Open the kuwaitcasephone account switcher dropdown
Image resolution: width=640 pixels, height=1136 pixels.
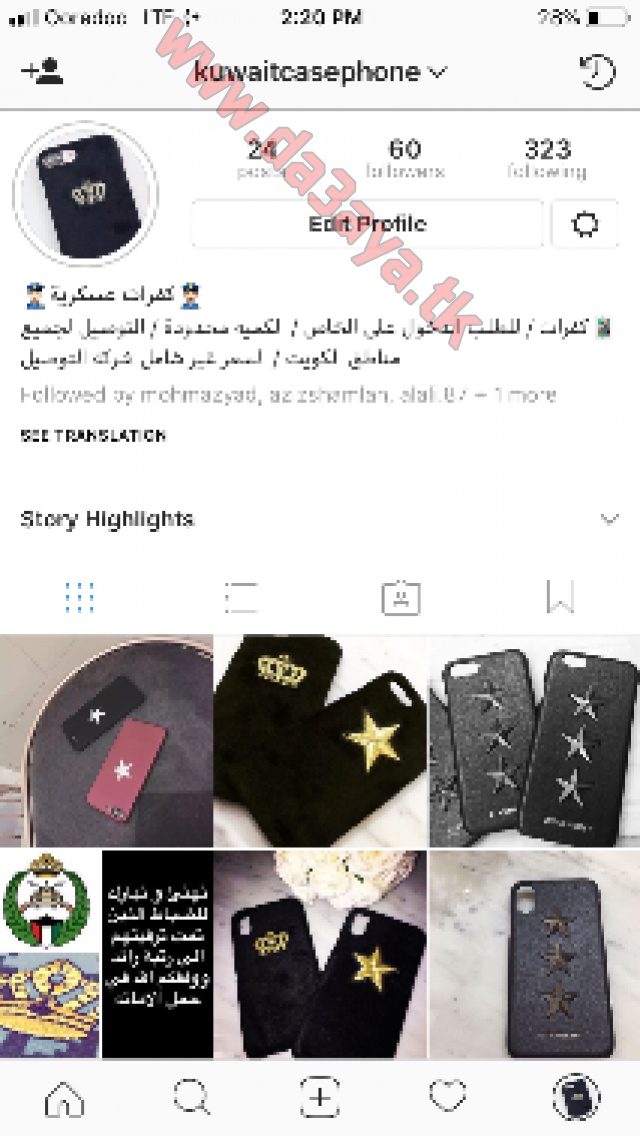(x=320, y=72)
